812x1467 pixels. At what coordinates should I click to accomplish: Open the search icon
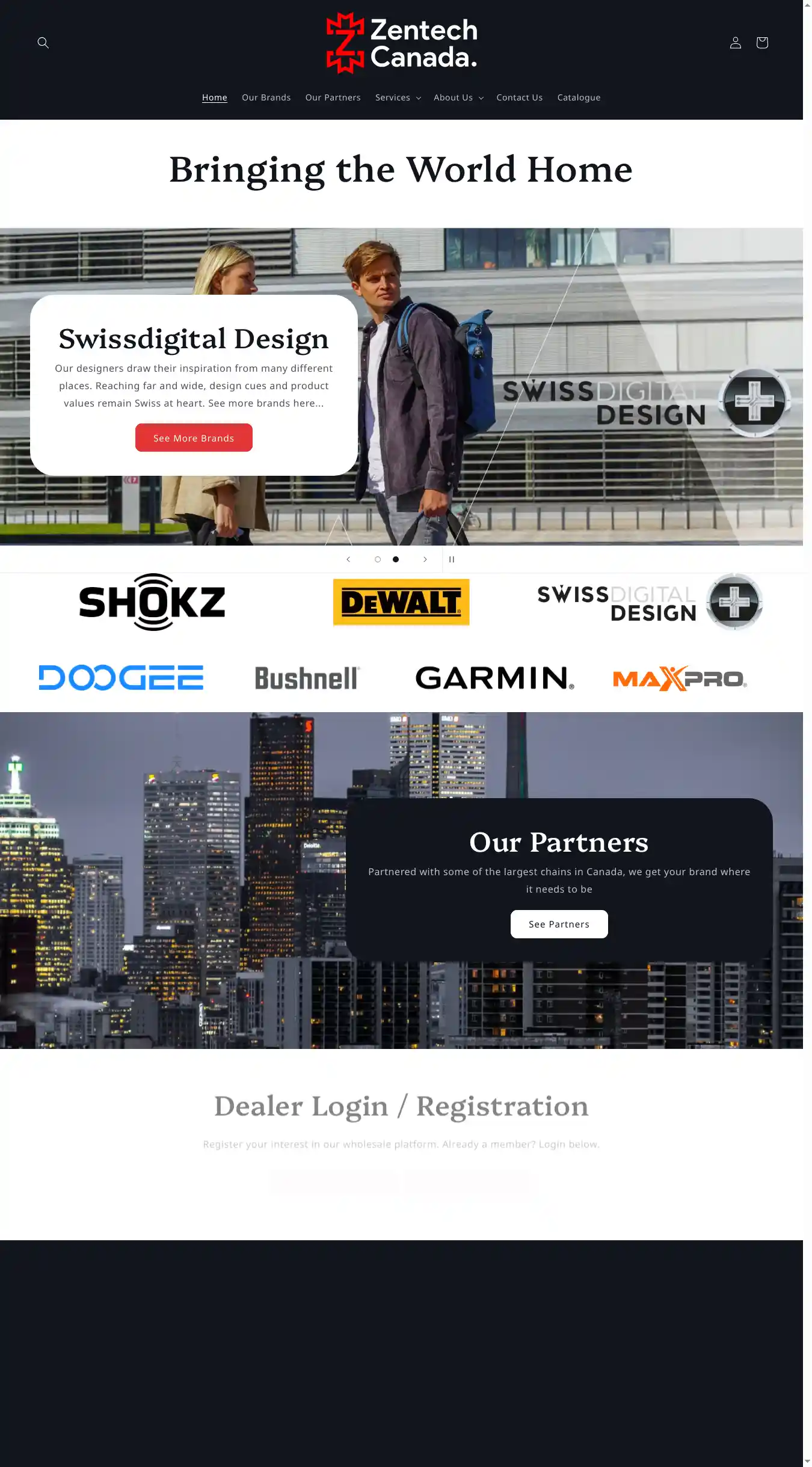point(43,43)
